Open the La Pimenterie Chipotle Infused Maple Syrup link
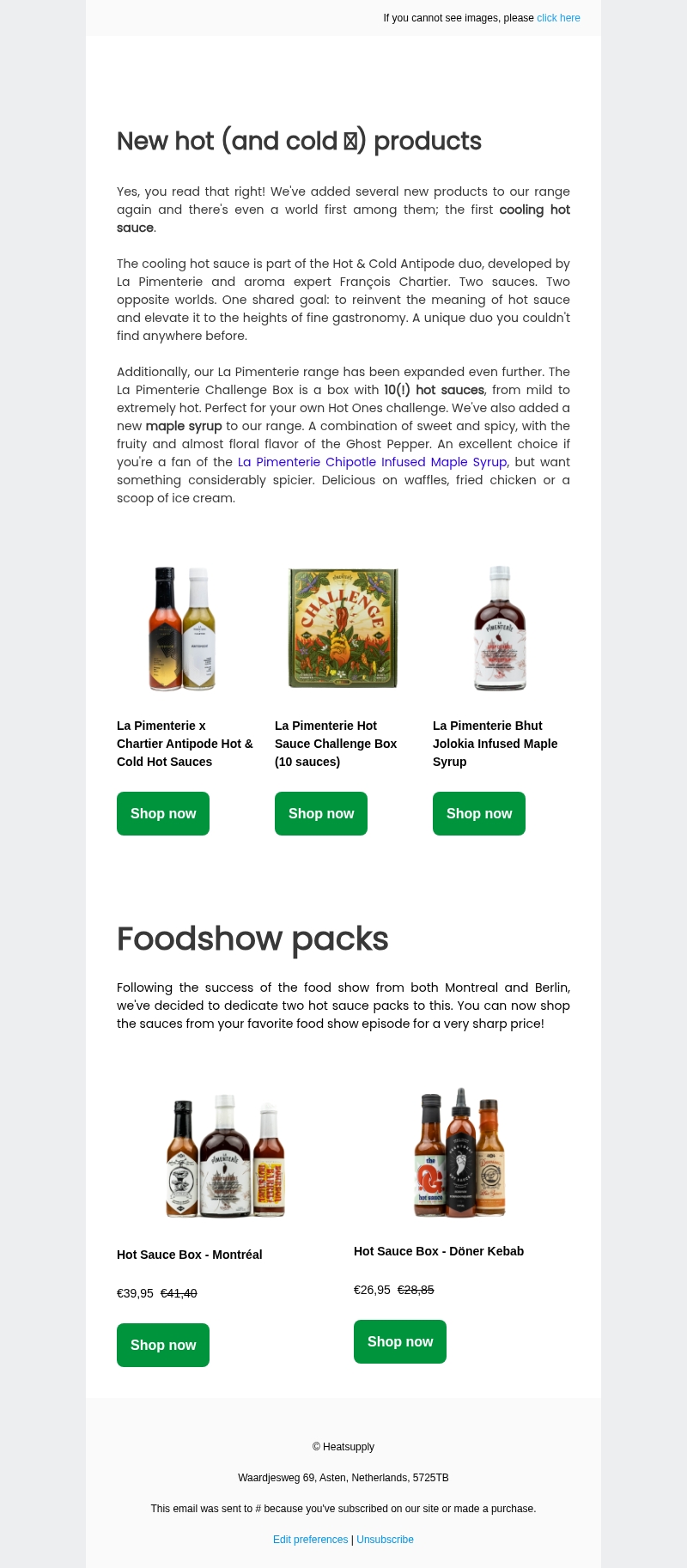Viewport: 687px width, 1568px height. point(372,462)
